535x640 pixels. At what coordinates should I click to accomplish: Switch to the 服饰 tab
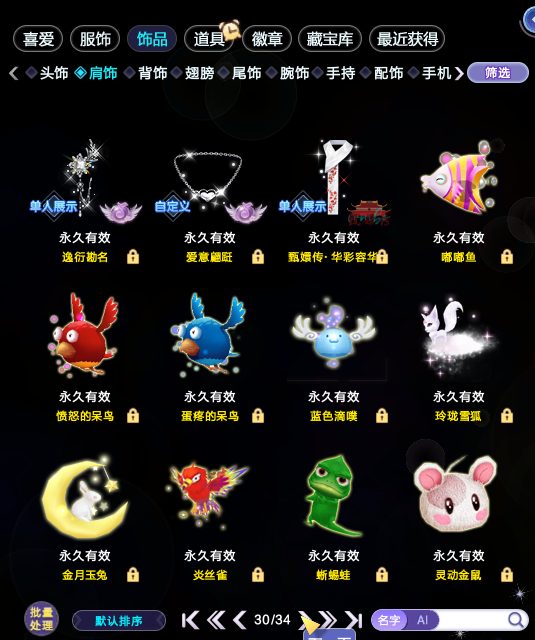(95, 39)
